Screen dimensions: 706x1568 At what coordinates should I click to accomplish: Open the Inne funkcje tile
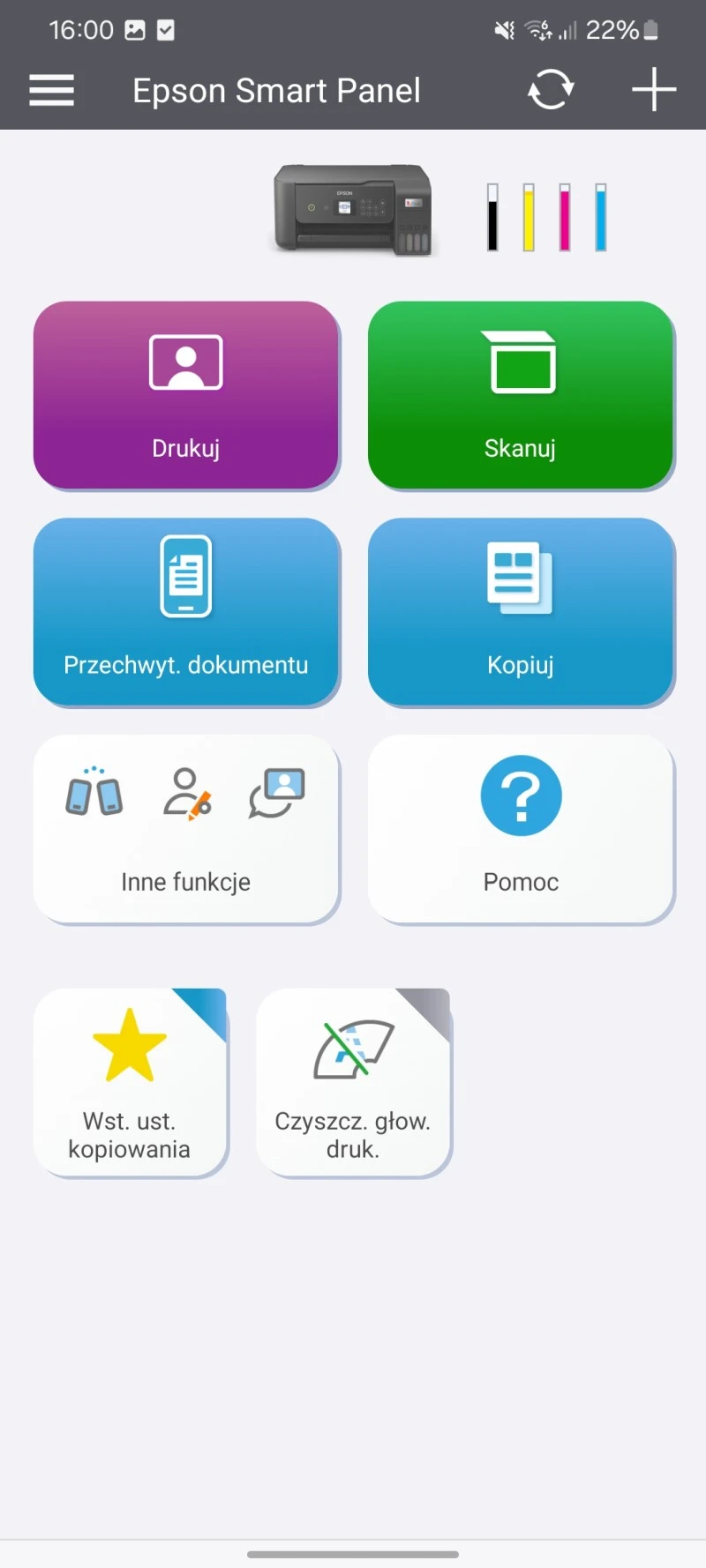(x=186, y=829)
